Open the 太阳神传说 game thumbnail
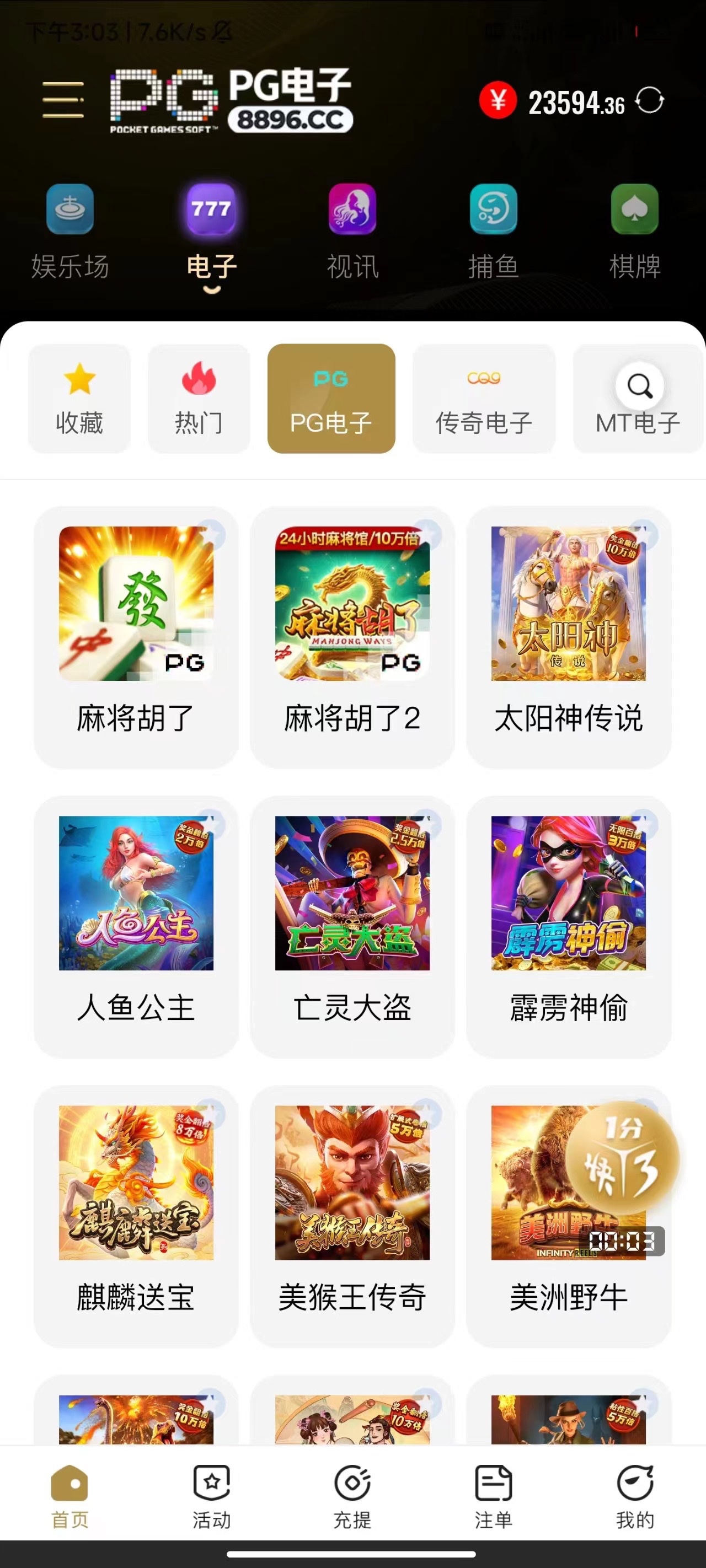 [x=568, y=610]
